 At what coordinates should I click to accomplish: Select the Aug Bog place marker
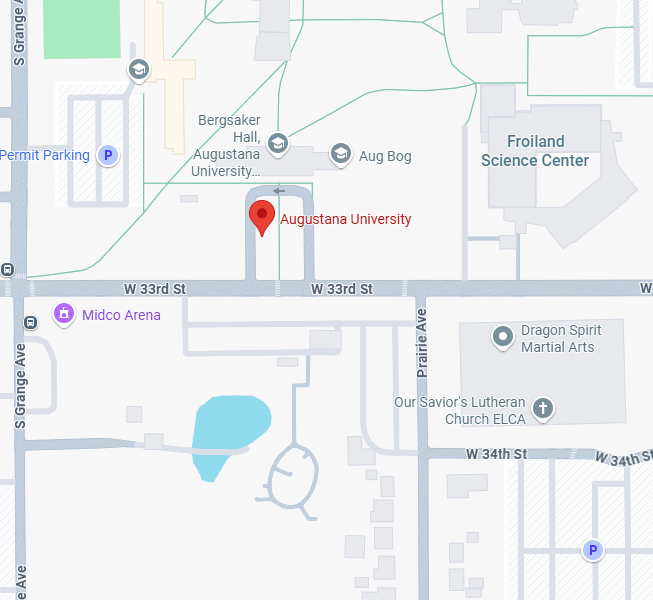(x=341, y=155)
